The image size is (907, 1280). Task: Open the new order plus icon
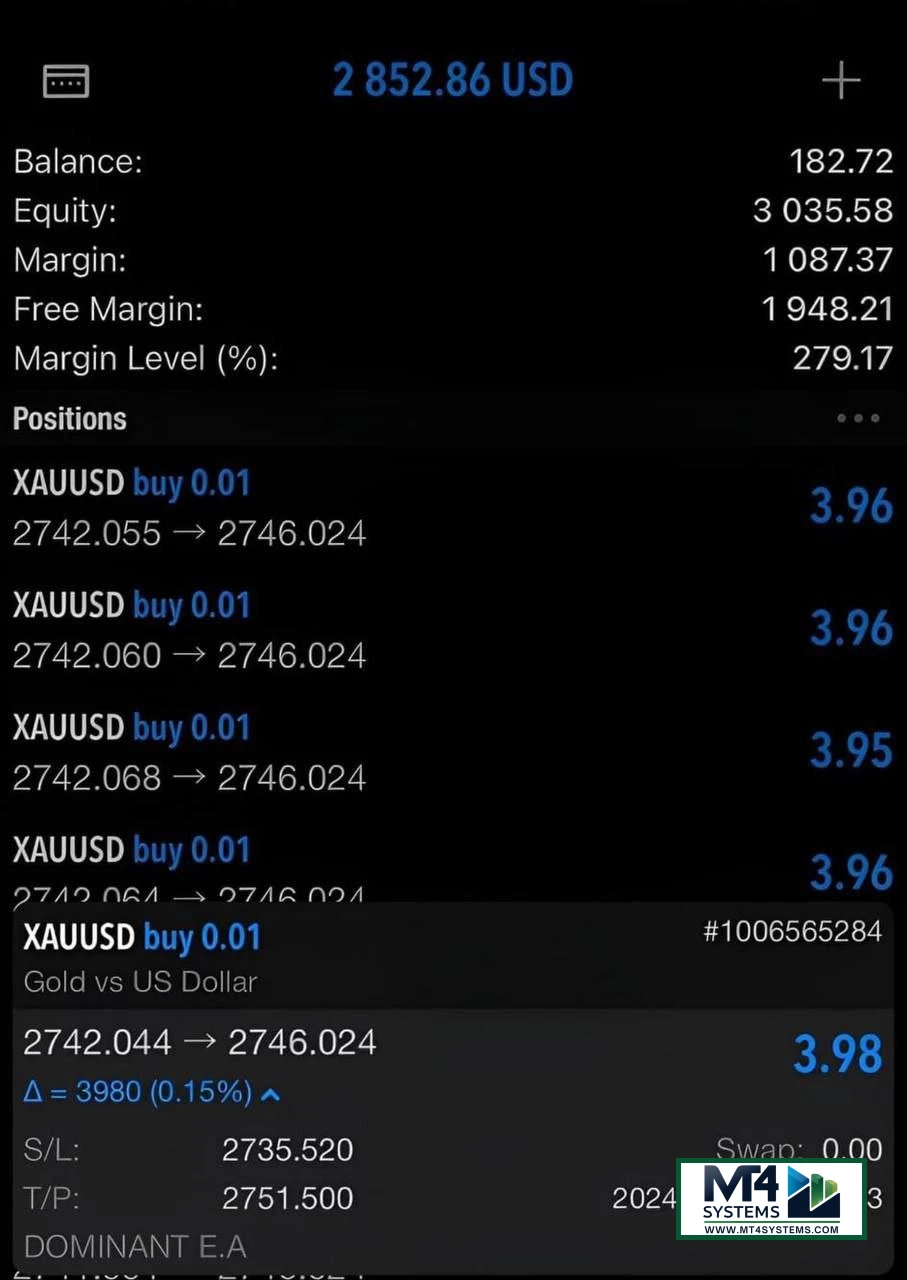pos(840,81)
